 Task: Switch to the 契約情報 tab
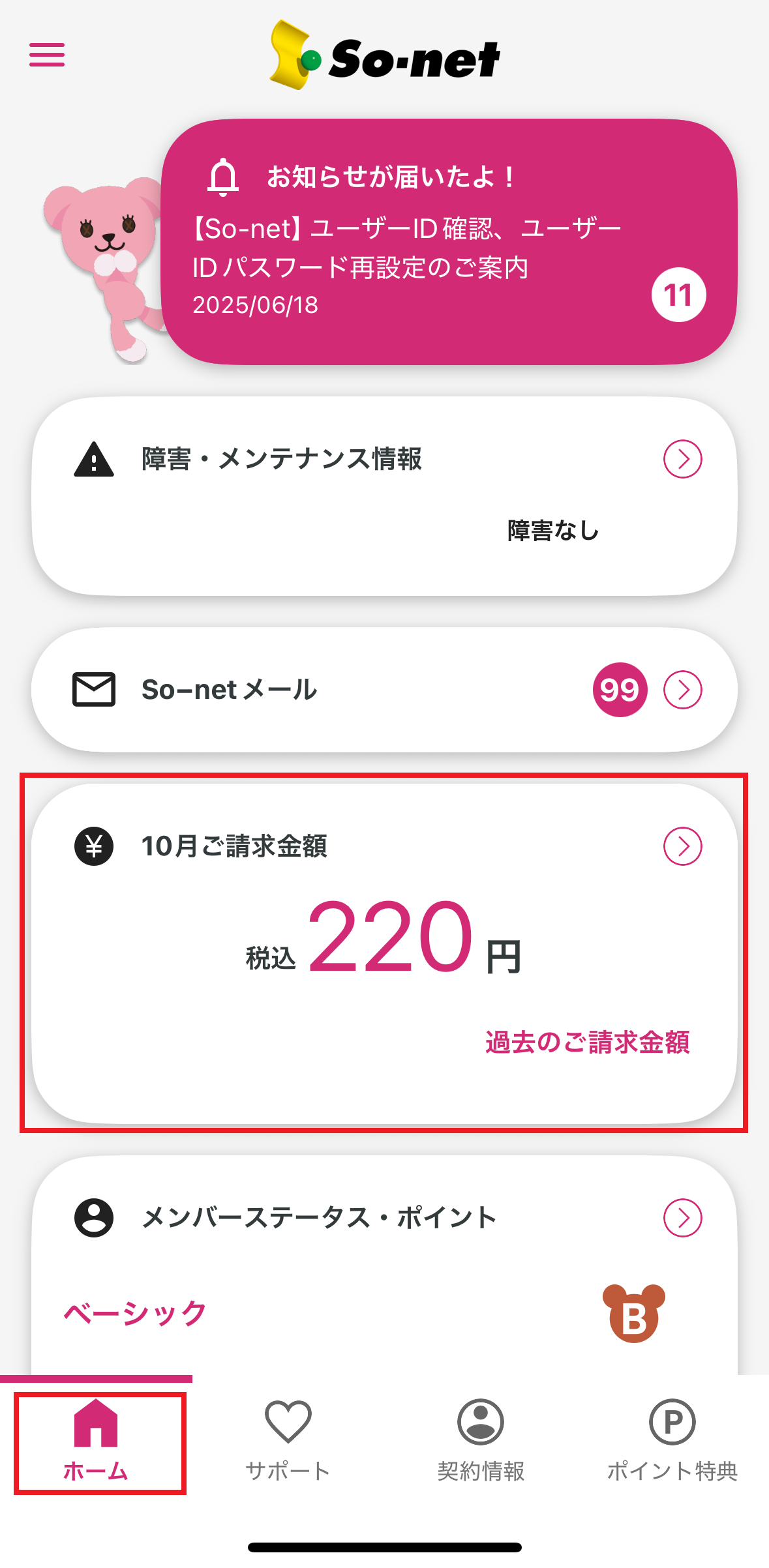click(481, 1442)
